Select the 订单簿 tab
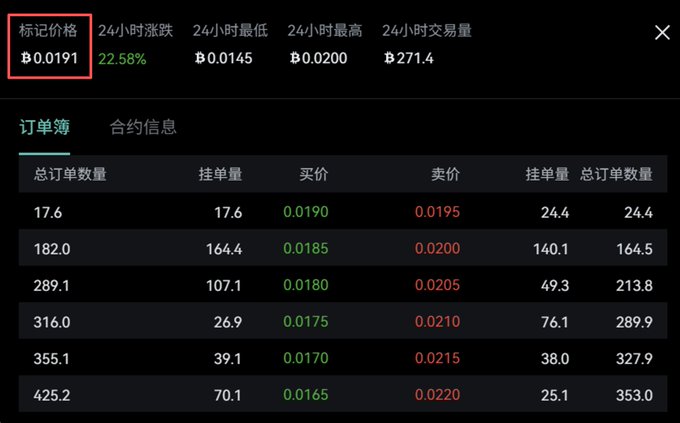The width and height of the screenshot is (680, 423). [44, 127]
